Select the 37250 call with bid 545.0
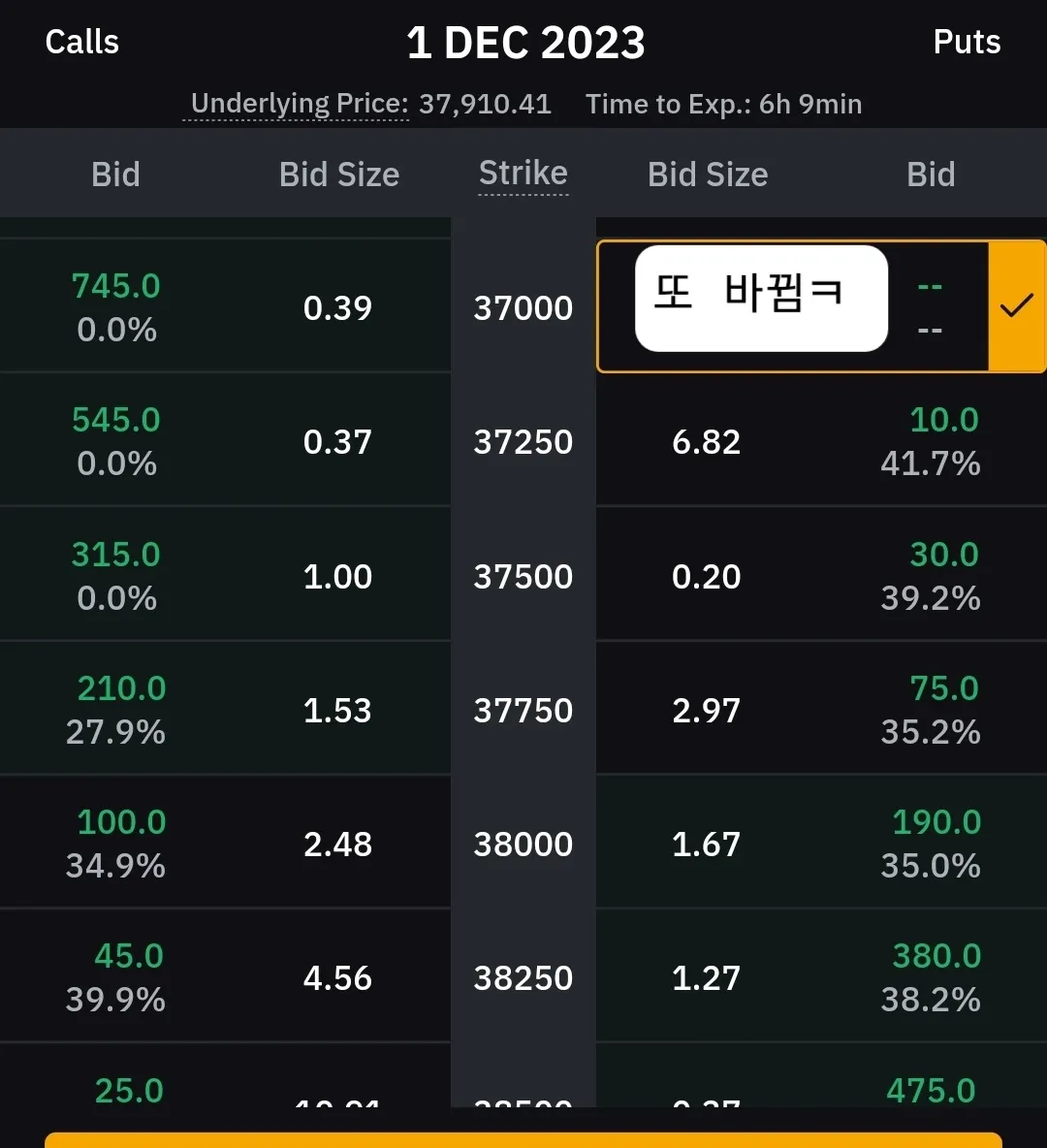This screenshot has width=1047, height=1148. (225, 441)
